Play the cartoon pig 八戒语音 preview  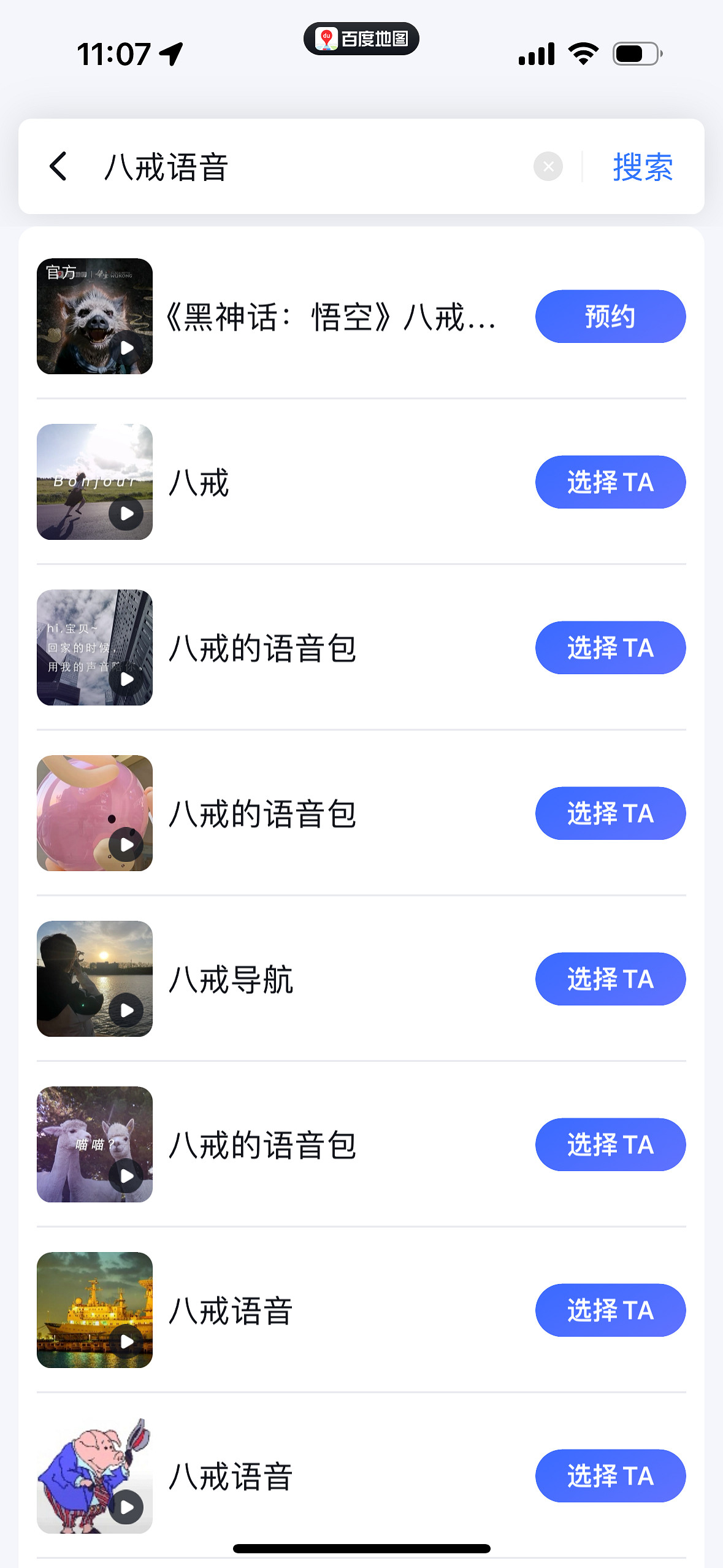(x=127, y=1509)
